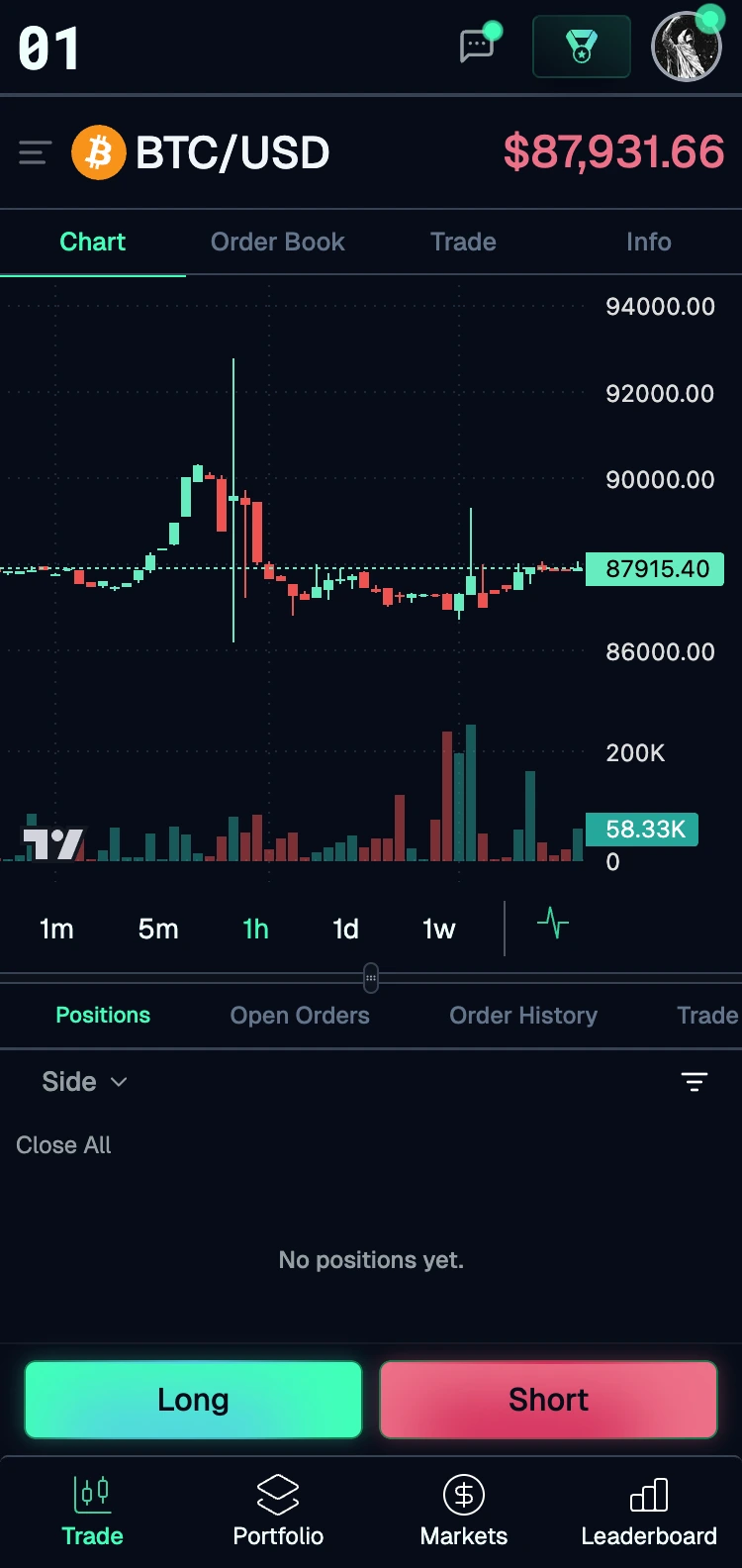Open the market list menu beside BTC/USD

coord(35,152)
